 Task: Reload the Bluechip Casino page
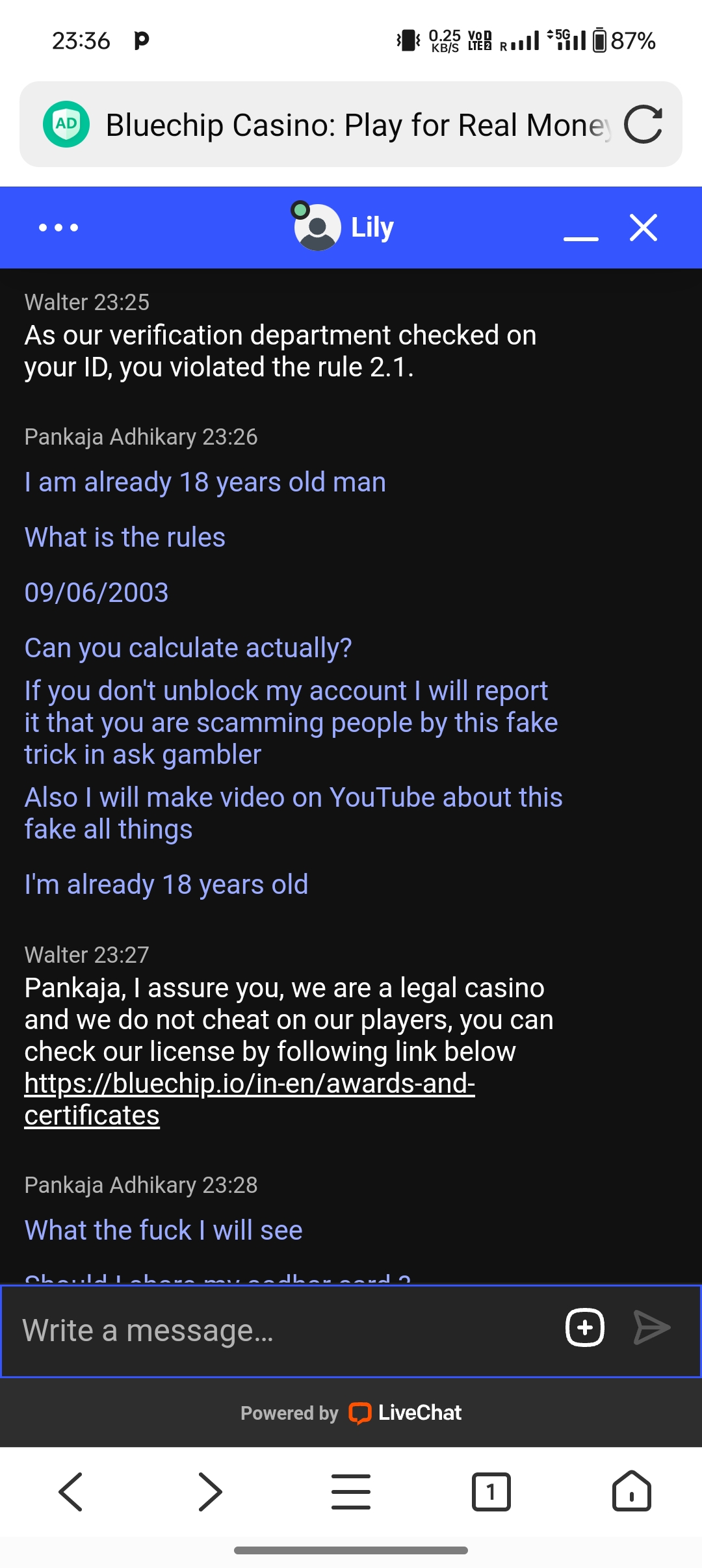643,124
